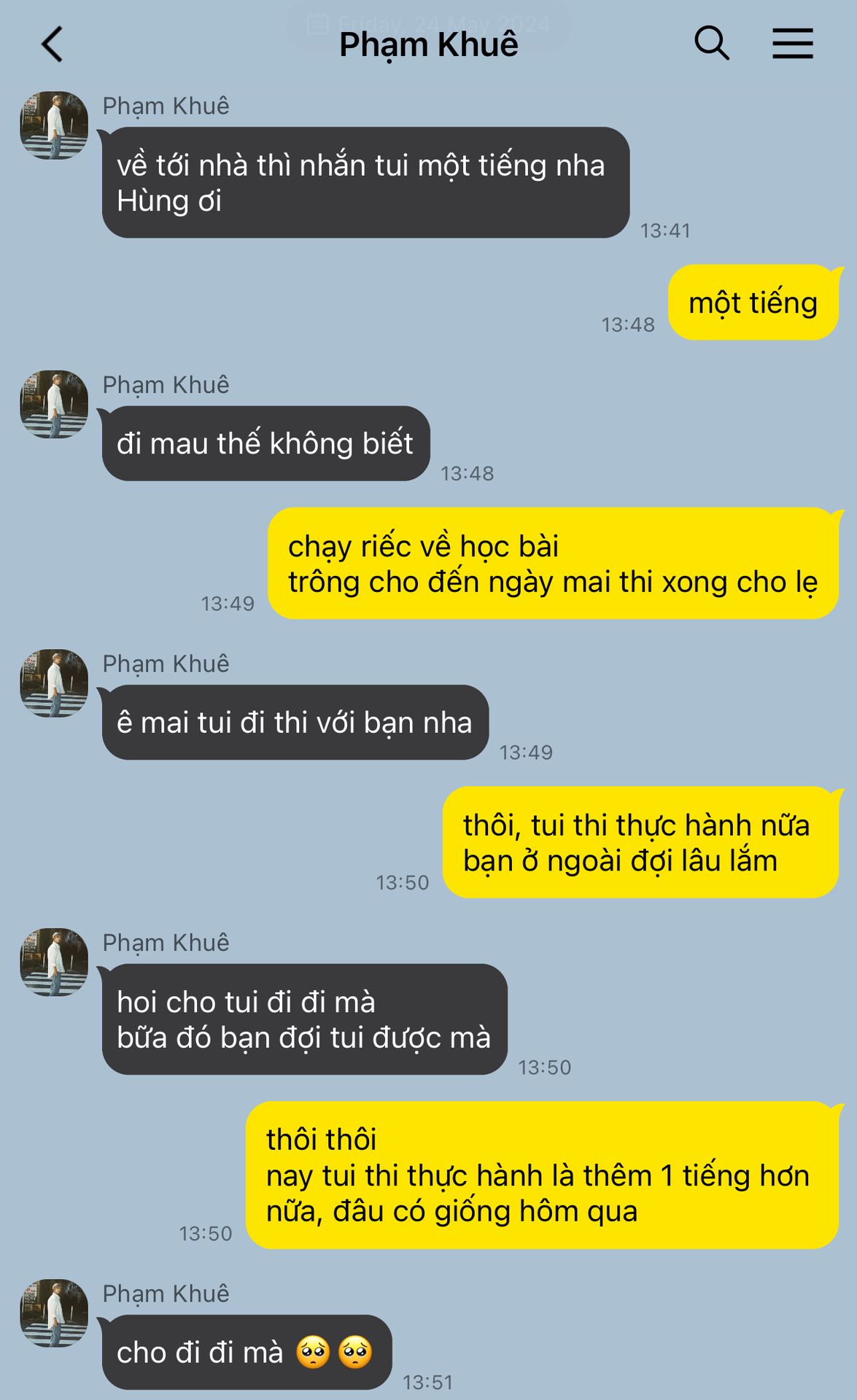Go back from the Phạm Khuê chat
The image size is (857, 1400).
(53, 44)
